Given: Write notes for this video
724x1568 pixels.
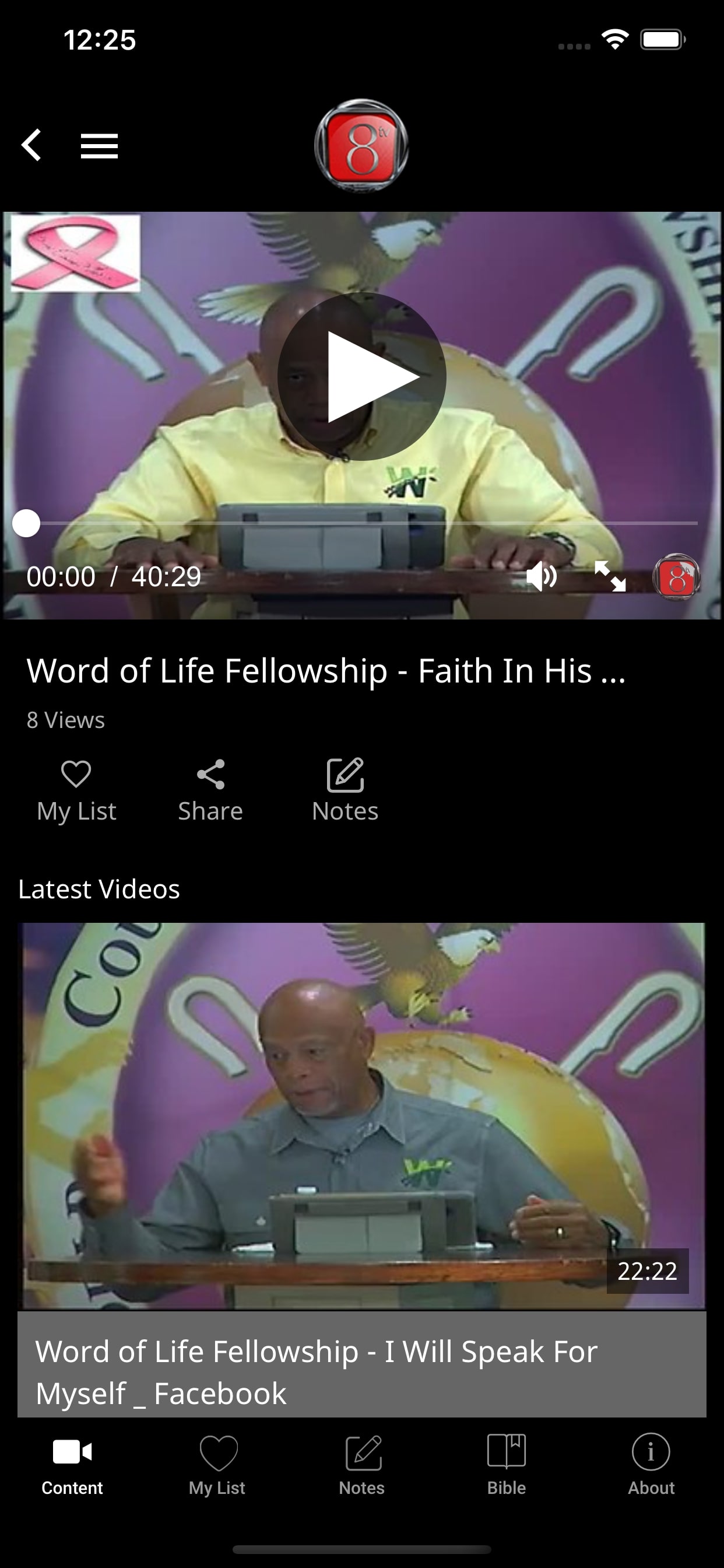Looking at the screenshot, I should pyautogui.click(x=345, y=790).
